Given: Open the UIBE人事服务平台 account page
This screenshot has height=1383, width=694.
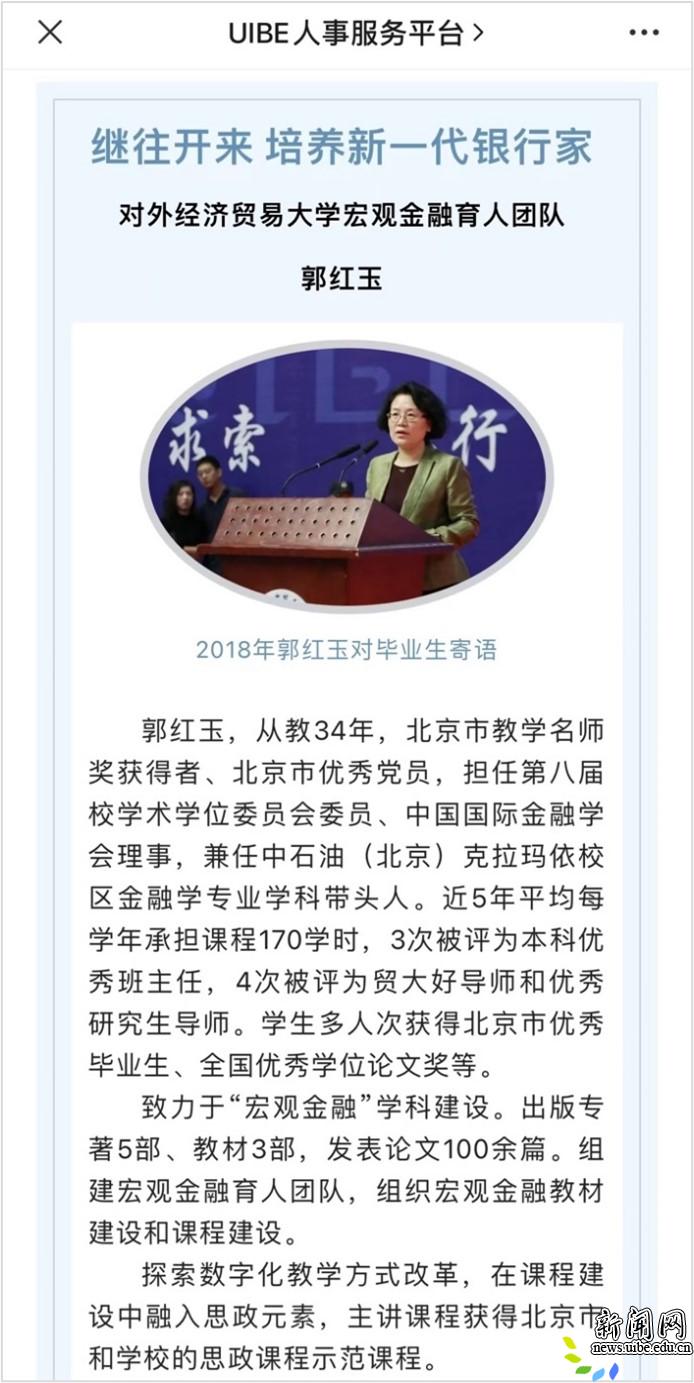Looking at the screenshot, I should click(355, 33).
